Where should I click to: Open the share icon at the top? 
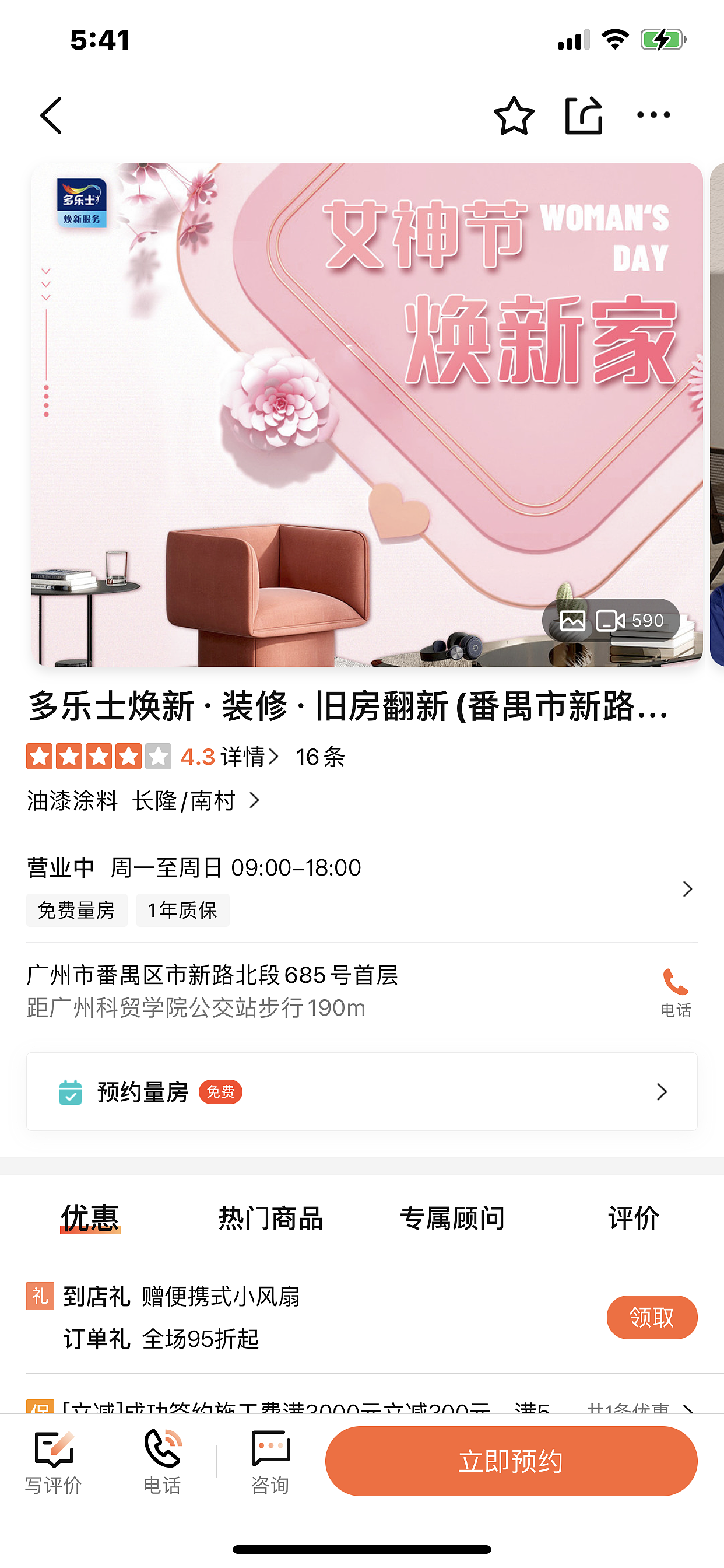[x=585, y=116]
